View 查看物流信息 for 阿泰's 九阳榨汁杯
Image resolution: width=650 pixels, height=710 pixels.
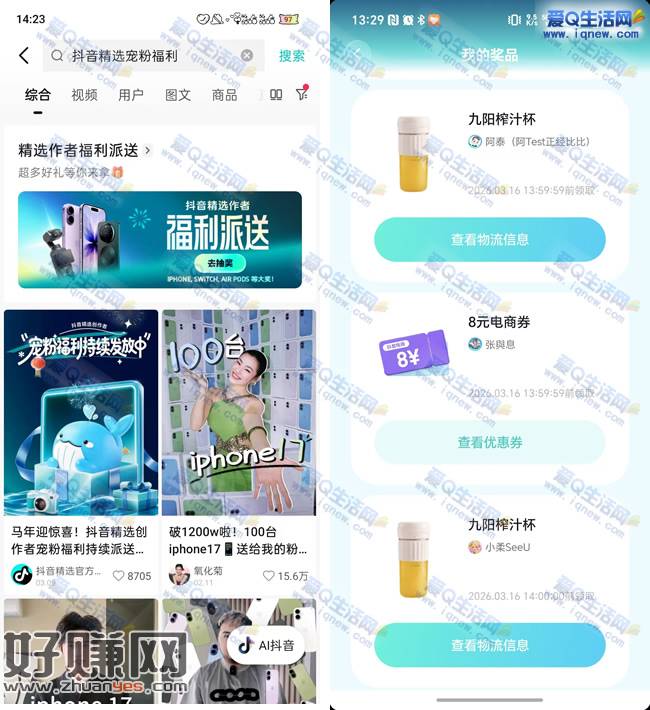click(489, 240)
